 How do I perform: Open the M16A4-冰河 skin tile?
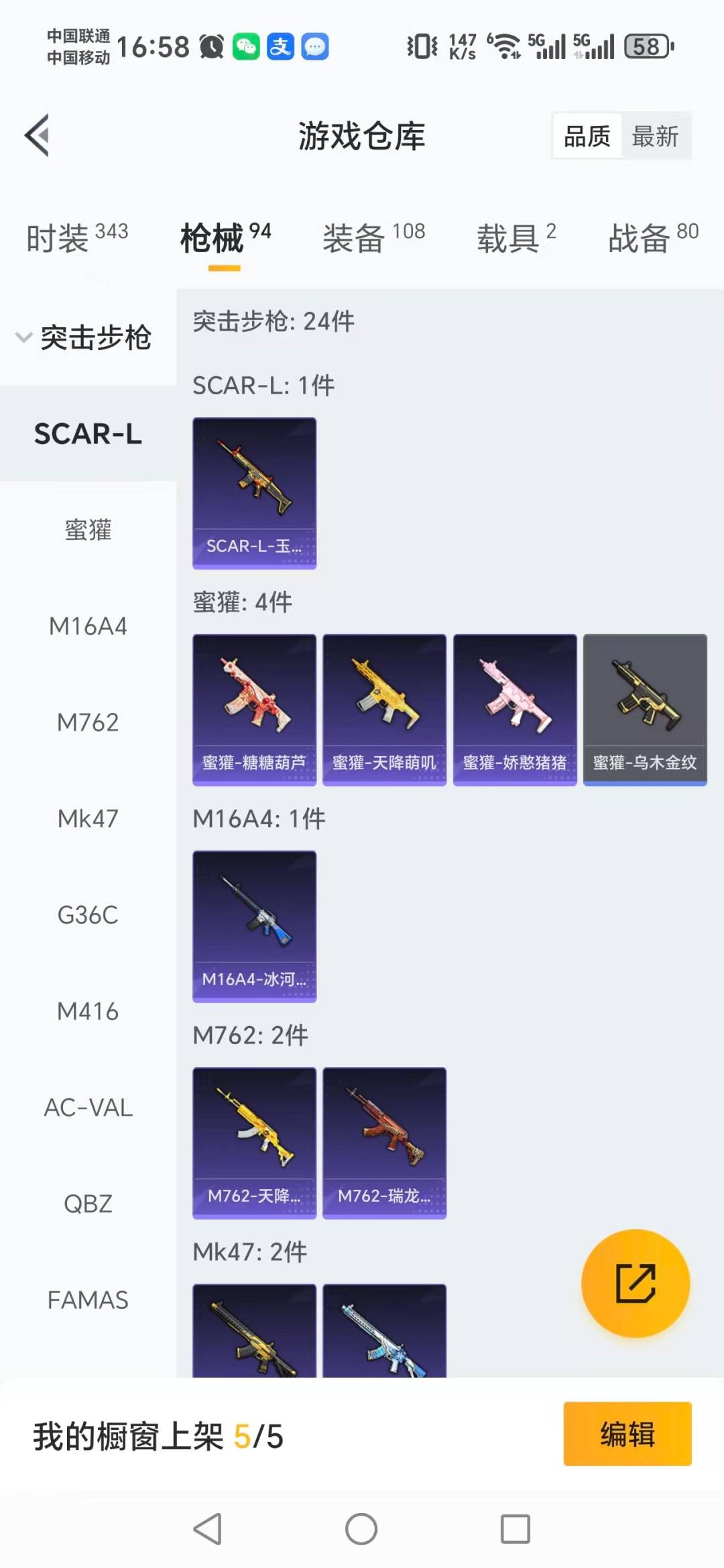254,926
